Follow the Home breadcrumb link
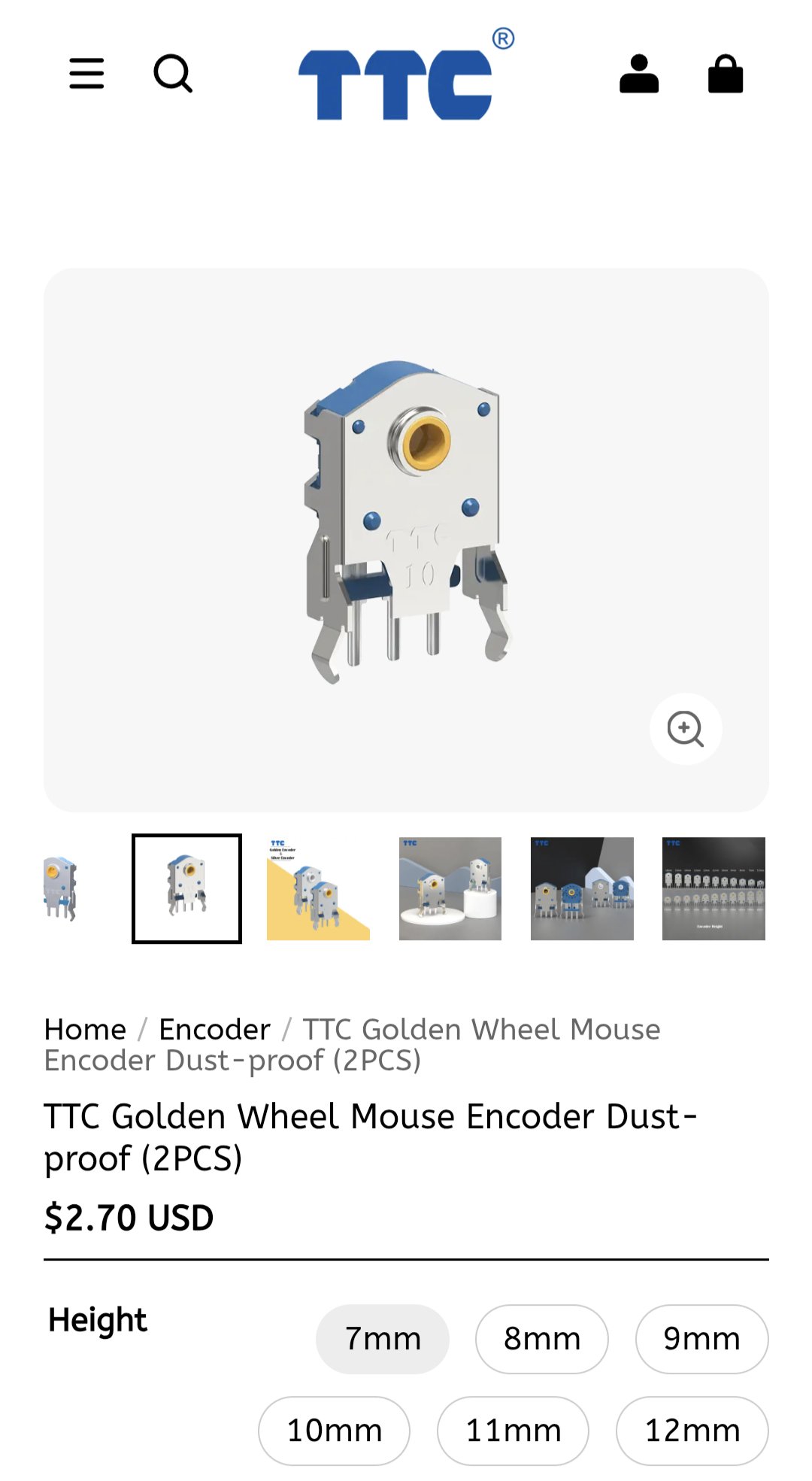Image resolution: width=812 pixels, height=1481 pixels. point(85,1029)
